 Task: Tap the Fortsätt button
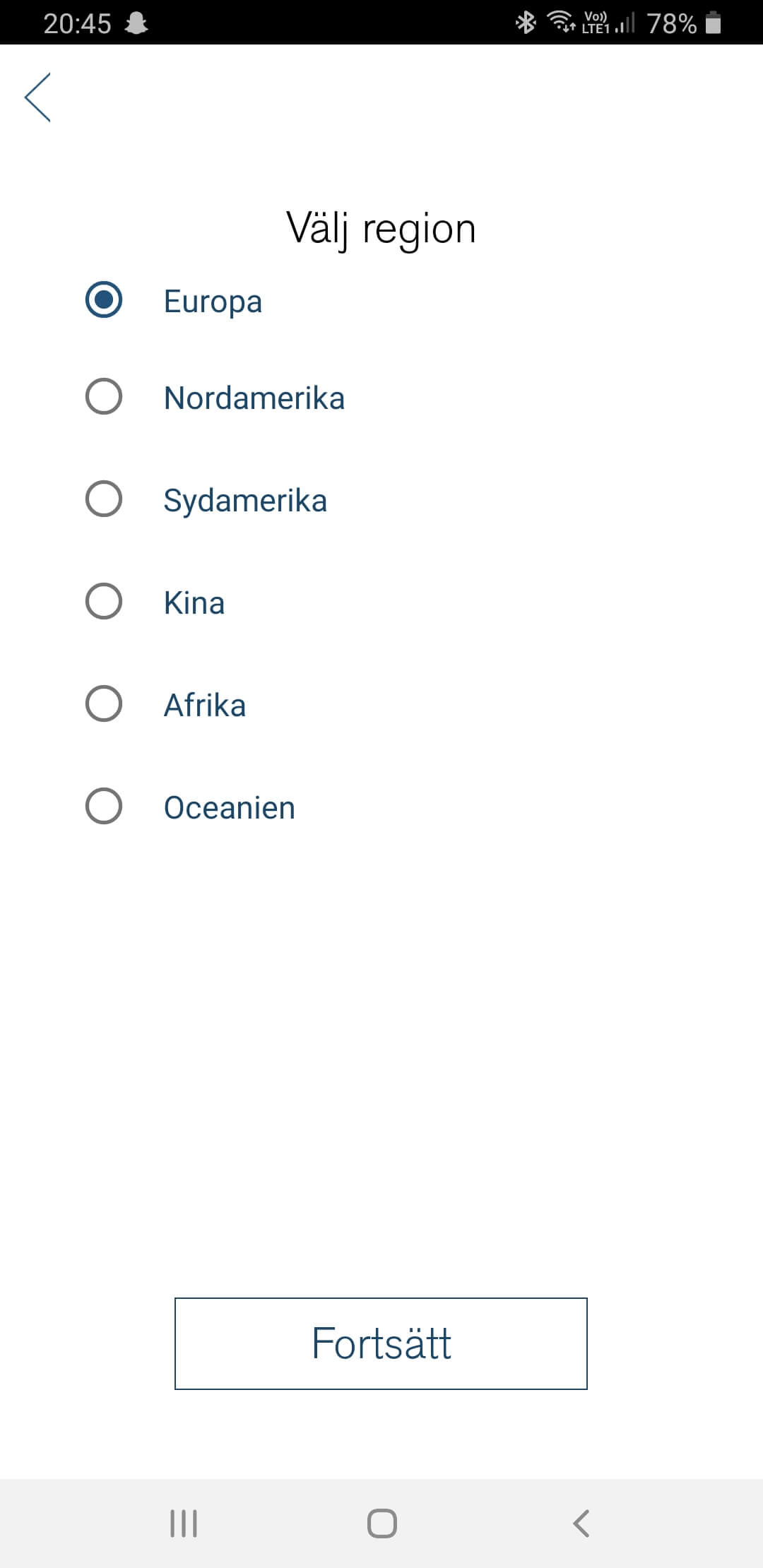click(x=381, y=1343)
